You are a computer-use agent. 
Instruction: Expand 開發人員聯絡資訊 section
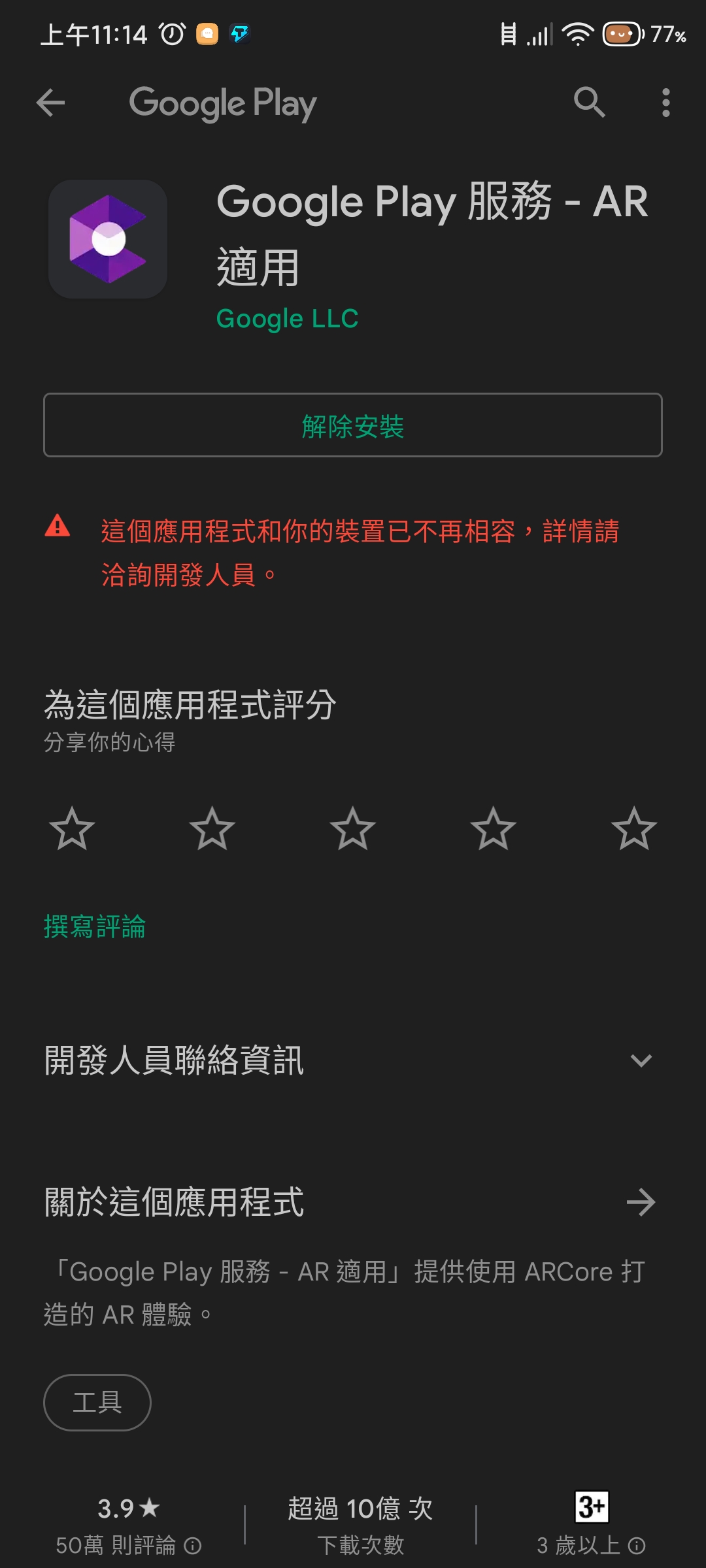641,1060
